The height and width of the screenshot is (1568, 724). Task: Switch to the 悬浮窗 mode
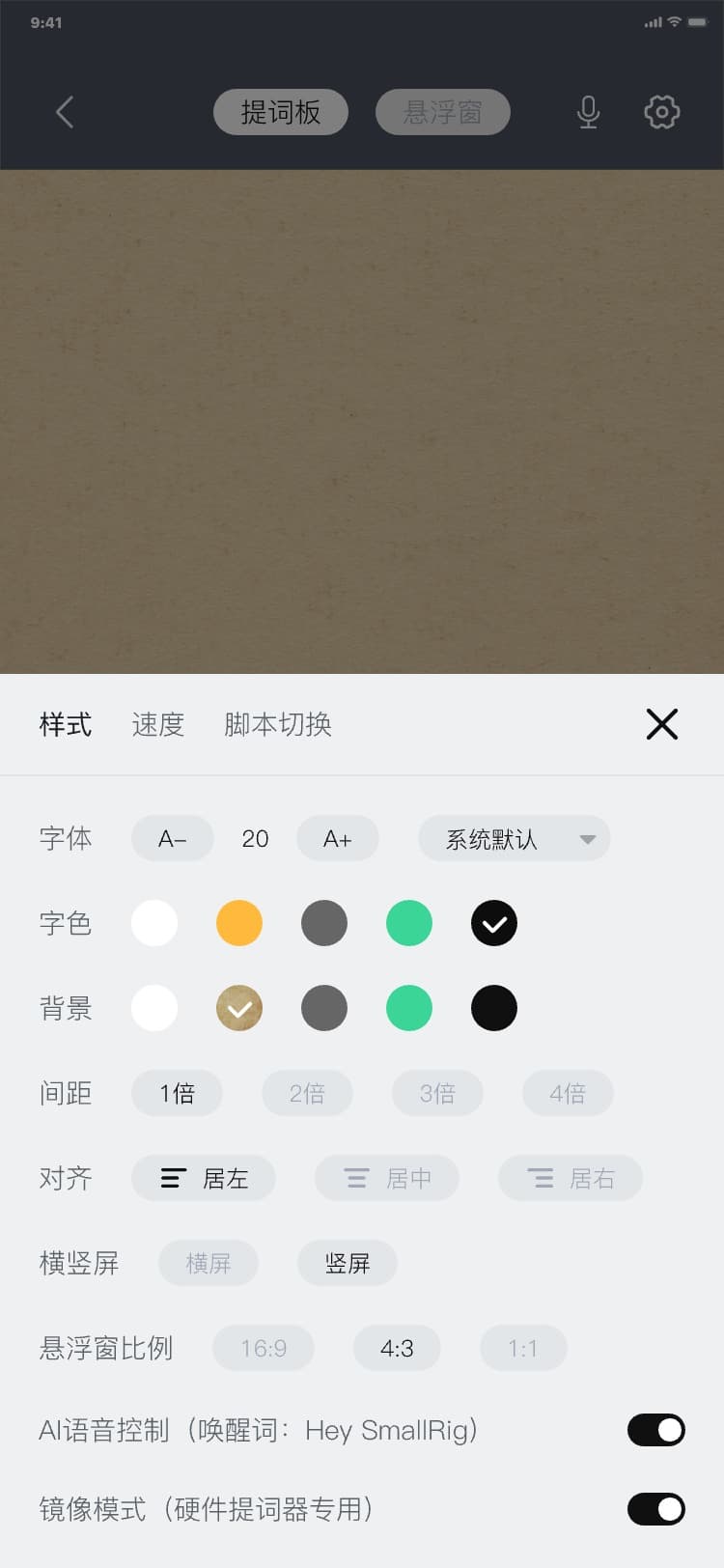(x=442, y=112)
